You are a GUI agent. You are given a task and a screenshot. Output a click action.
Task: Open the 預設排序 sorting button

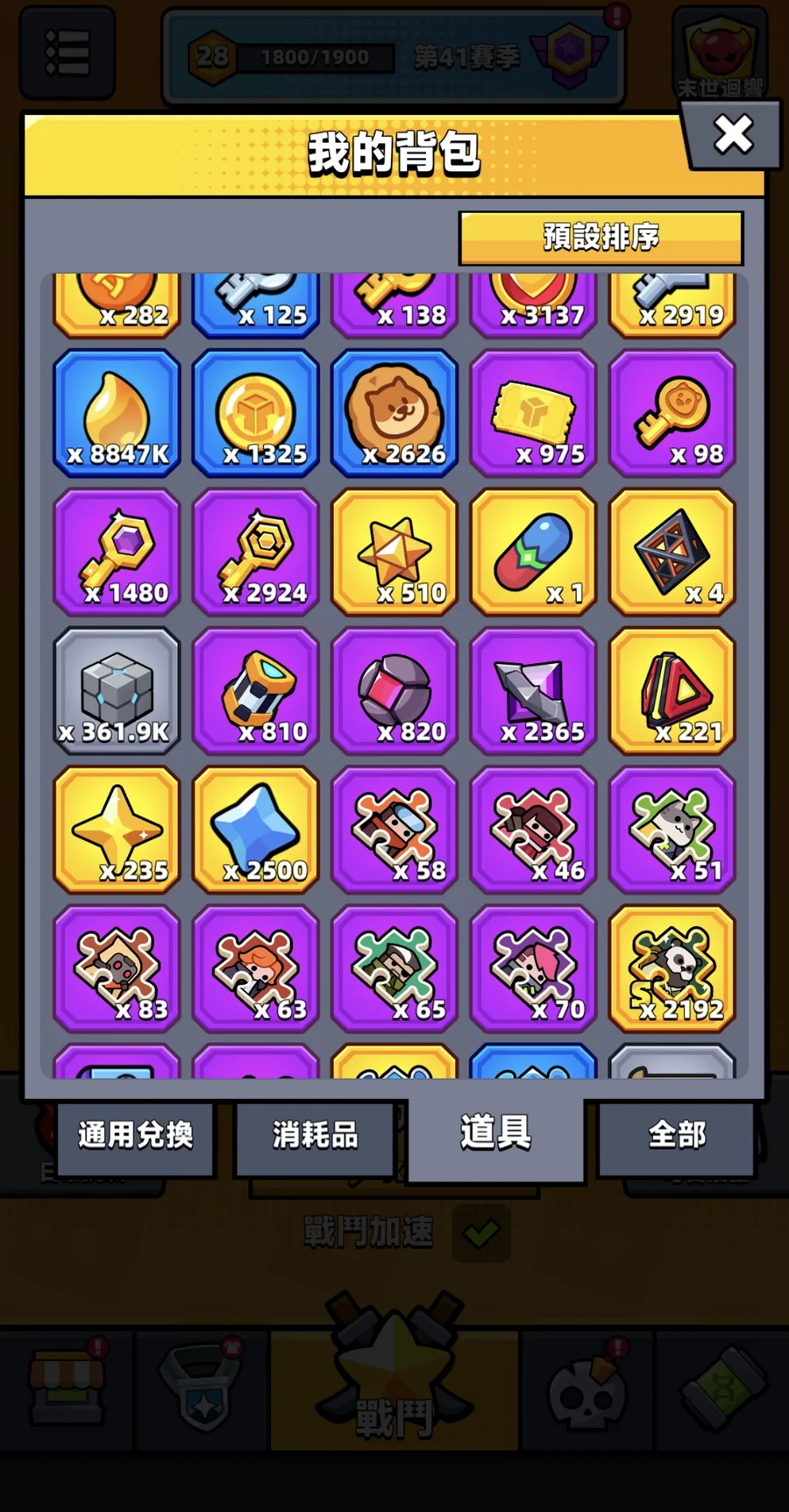click(601, 237)
